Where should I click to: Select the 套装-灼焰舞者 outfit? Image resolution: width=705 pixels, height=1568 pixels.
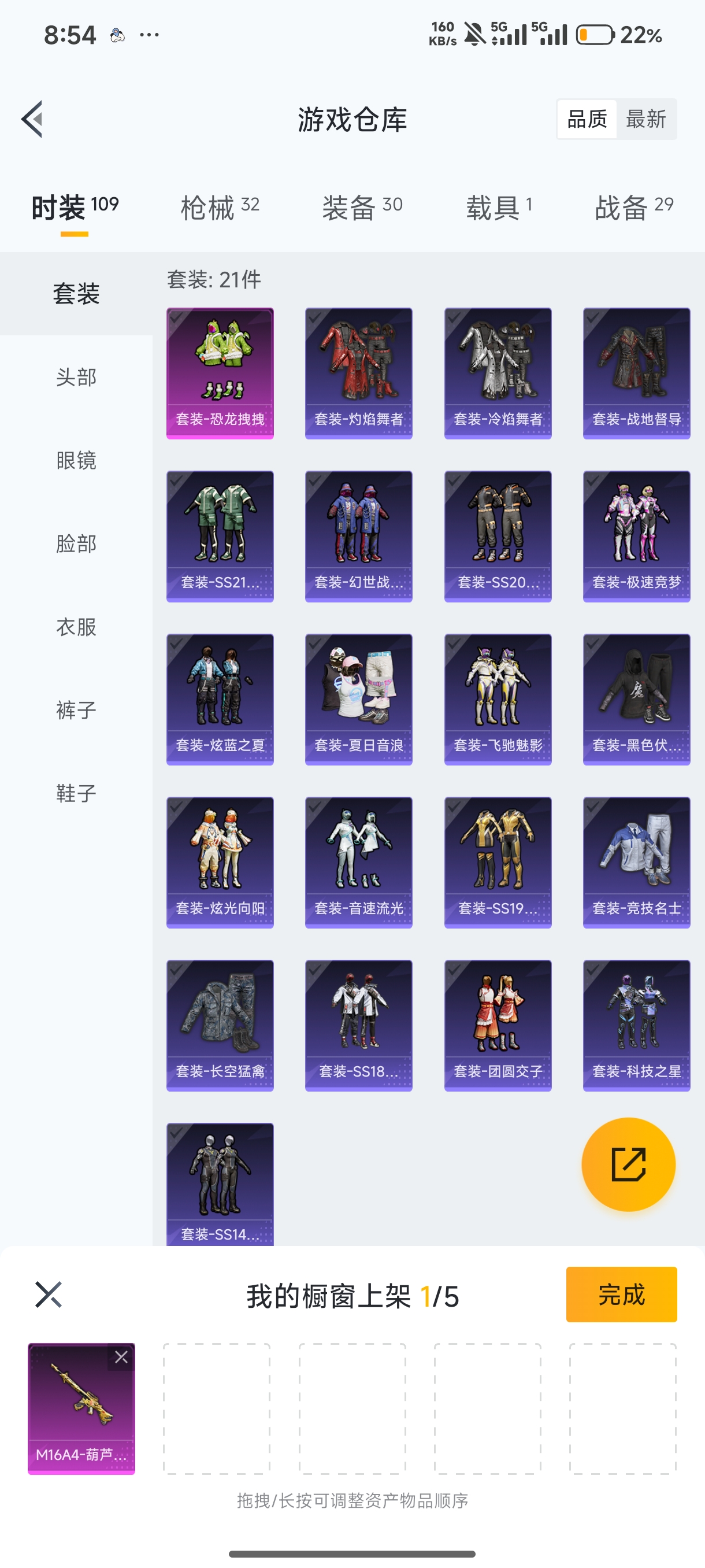pyautogui.click(x=359, y=372)
